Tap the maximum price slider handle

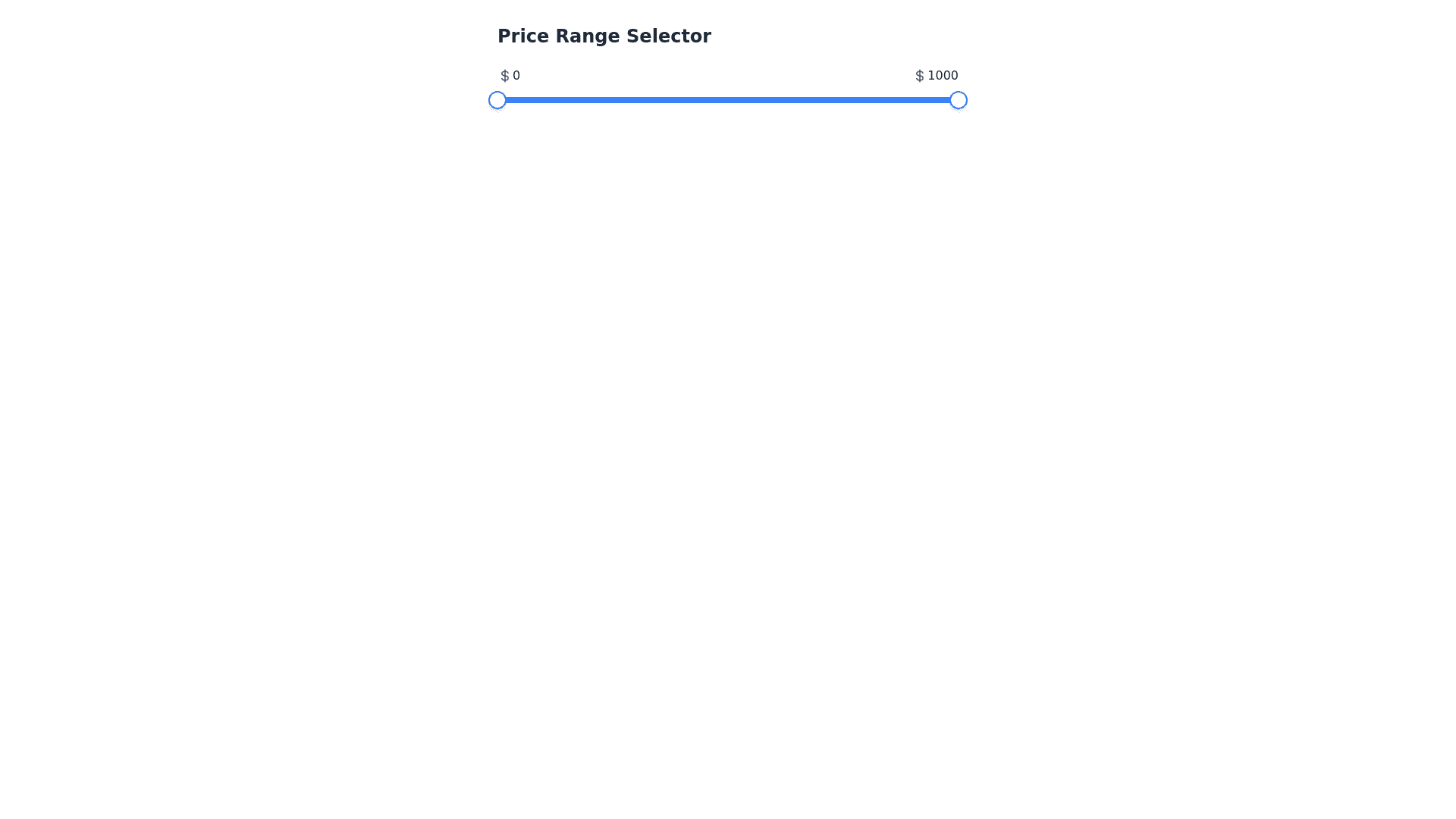pyautogui.click(x=958, y=100)
